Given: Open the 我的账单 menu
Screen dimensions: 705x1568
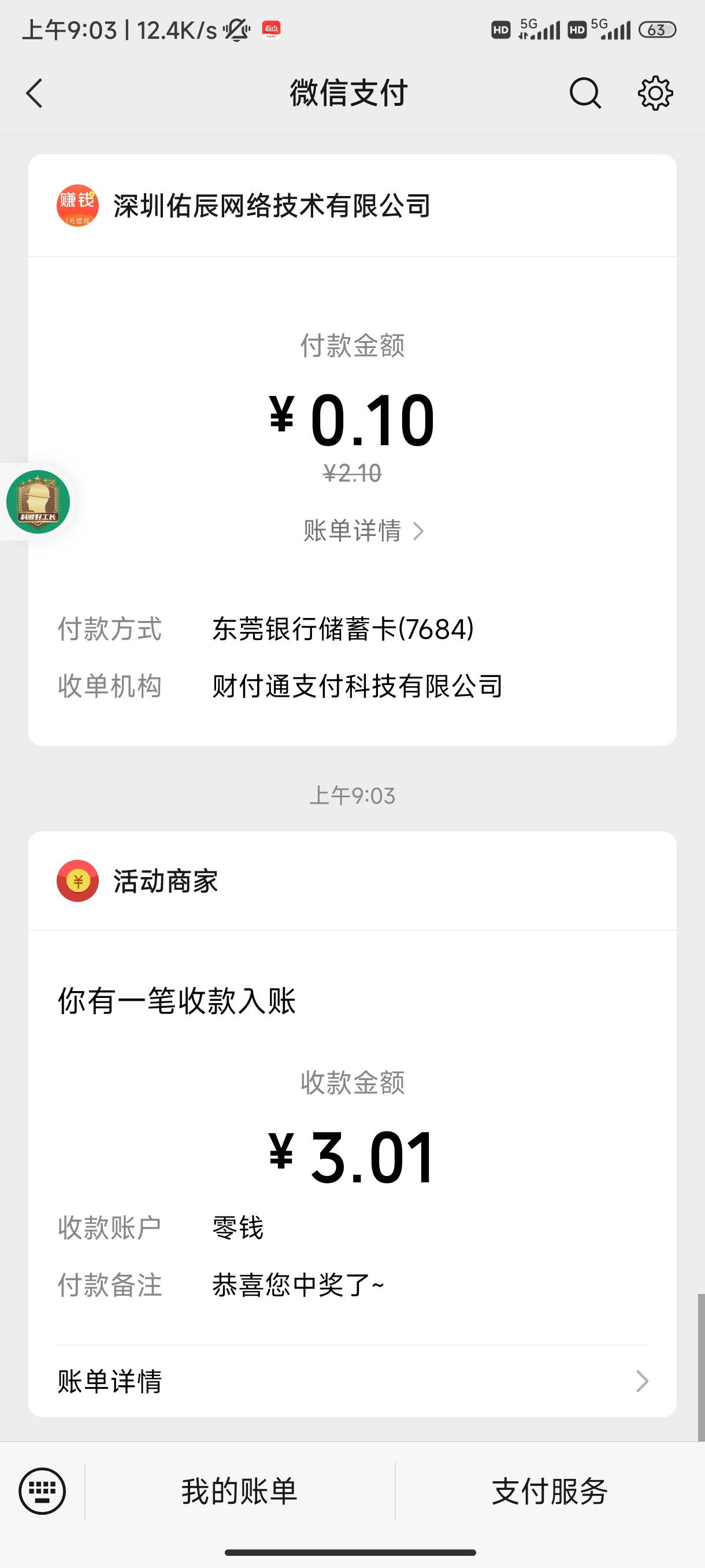Looking at the screenshot, I should [x=240, y=1491].
